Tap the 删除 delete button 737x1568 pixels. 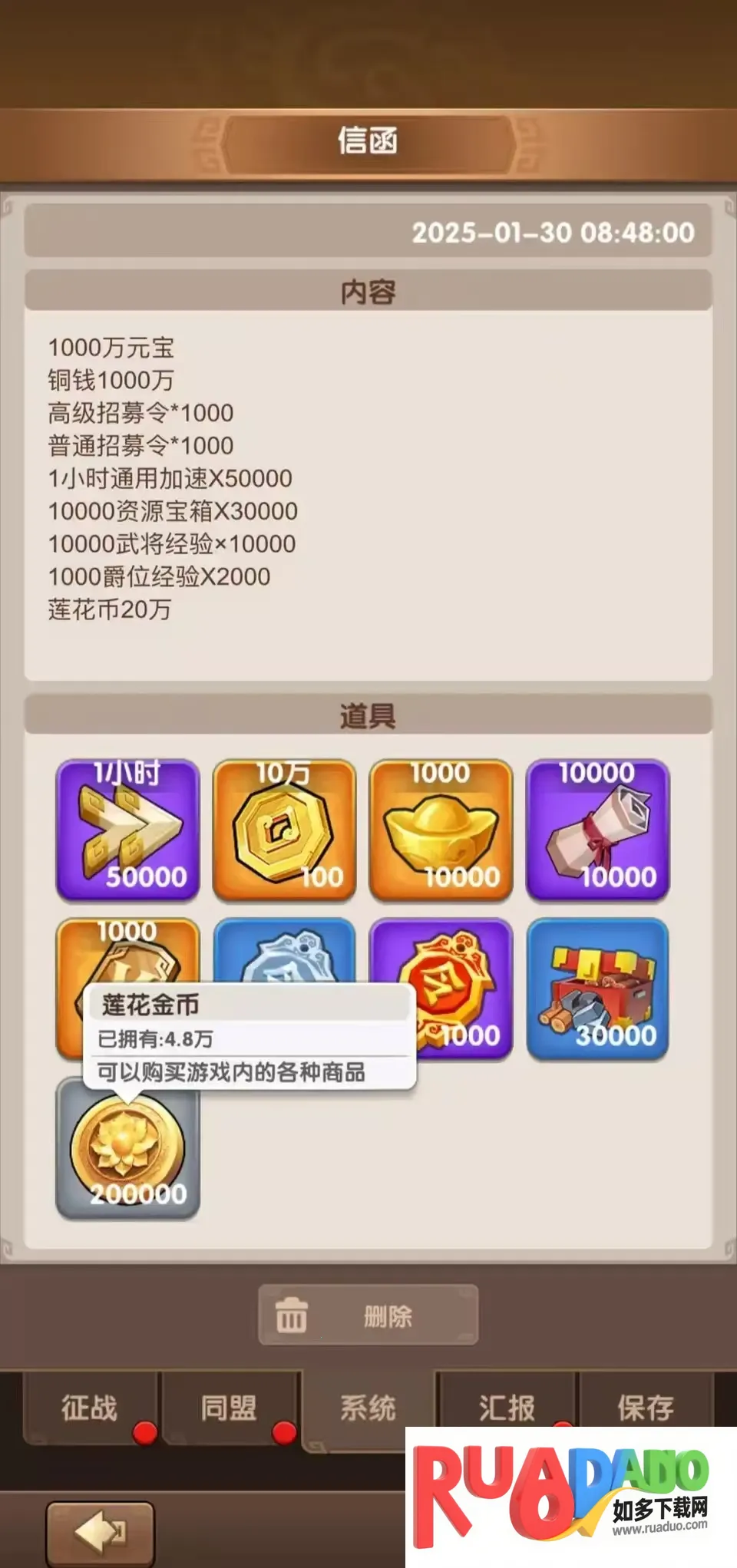(x=368, y=1315)
